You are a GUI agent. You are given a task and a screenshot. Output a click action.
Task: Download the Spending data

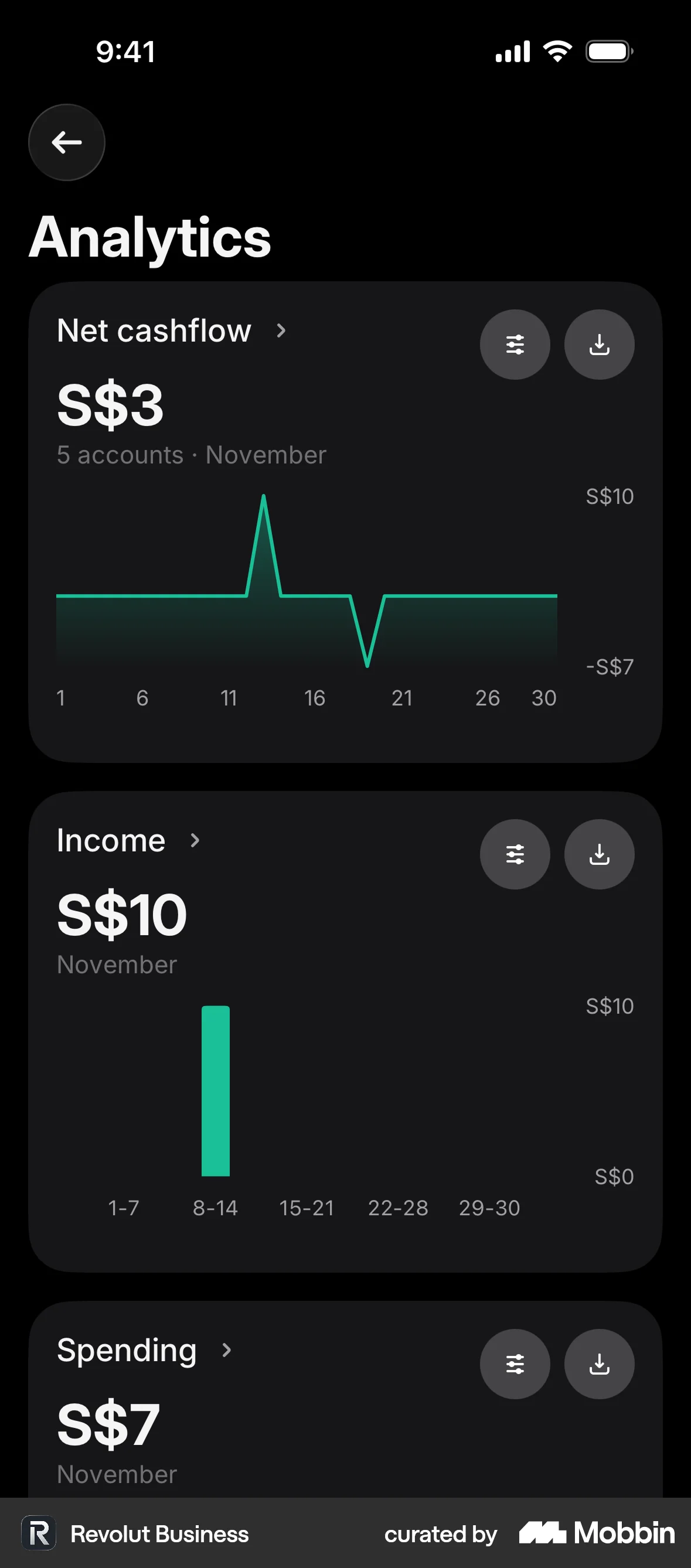(599, 1364)
